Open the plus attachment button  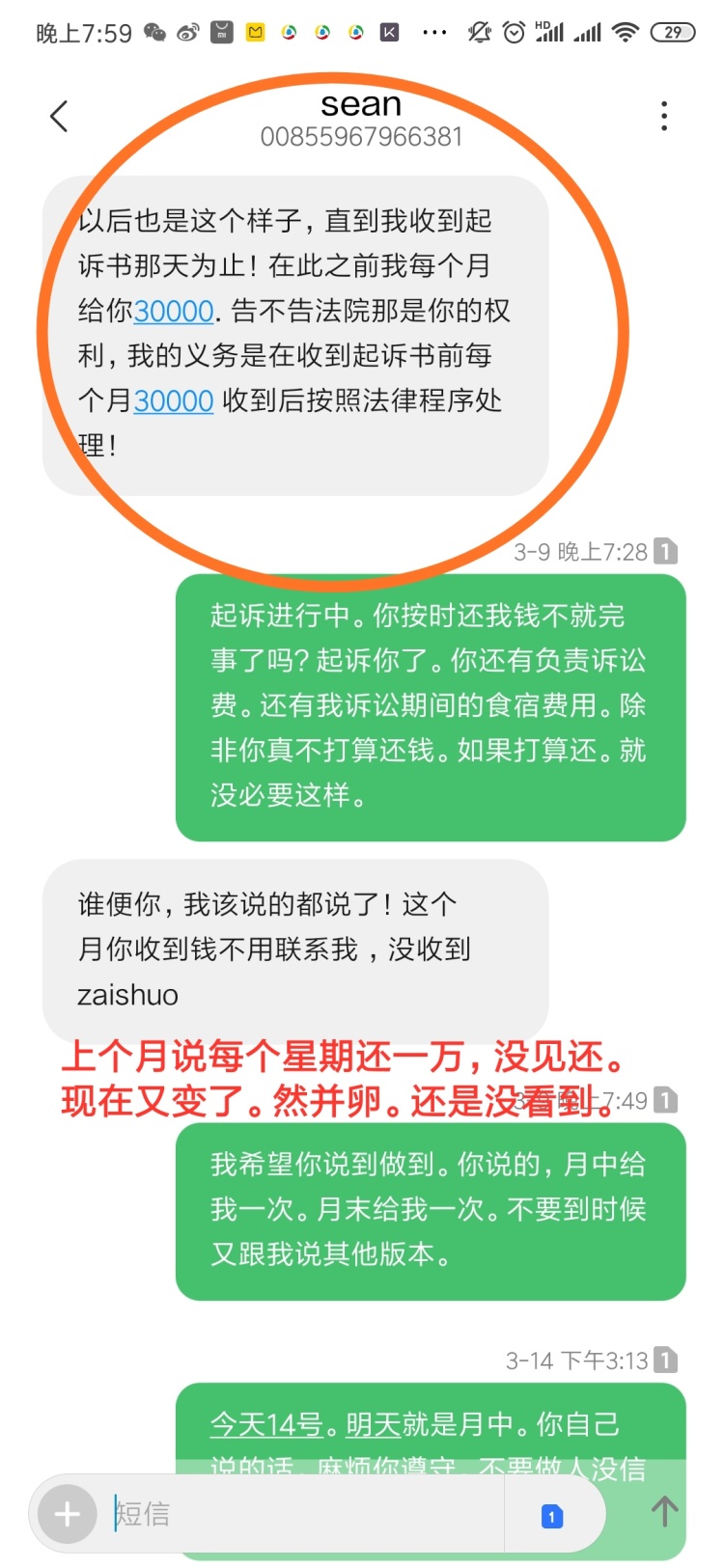click(68, 1514)
